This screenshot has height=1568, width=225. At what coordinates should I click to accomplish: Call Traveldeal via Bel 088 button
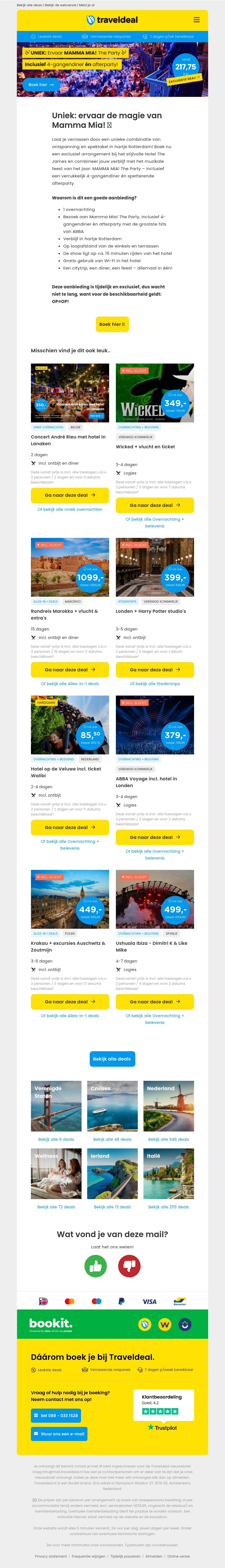(x=56, y=1415)
